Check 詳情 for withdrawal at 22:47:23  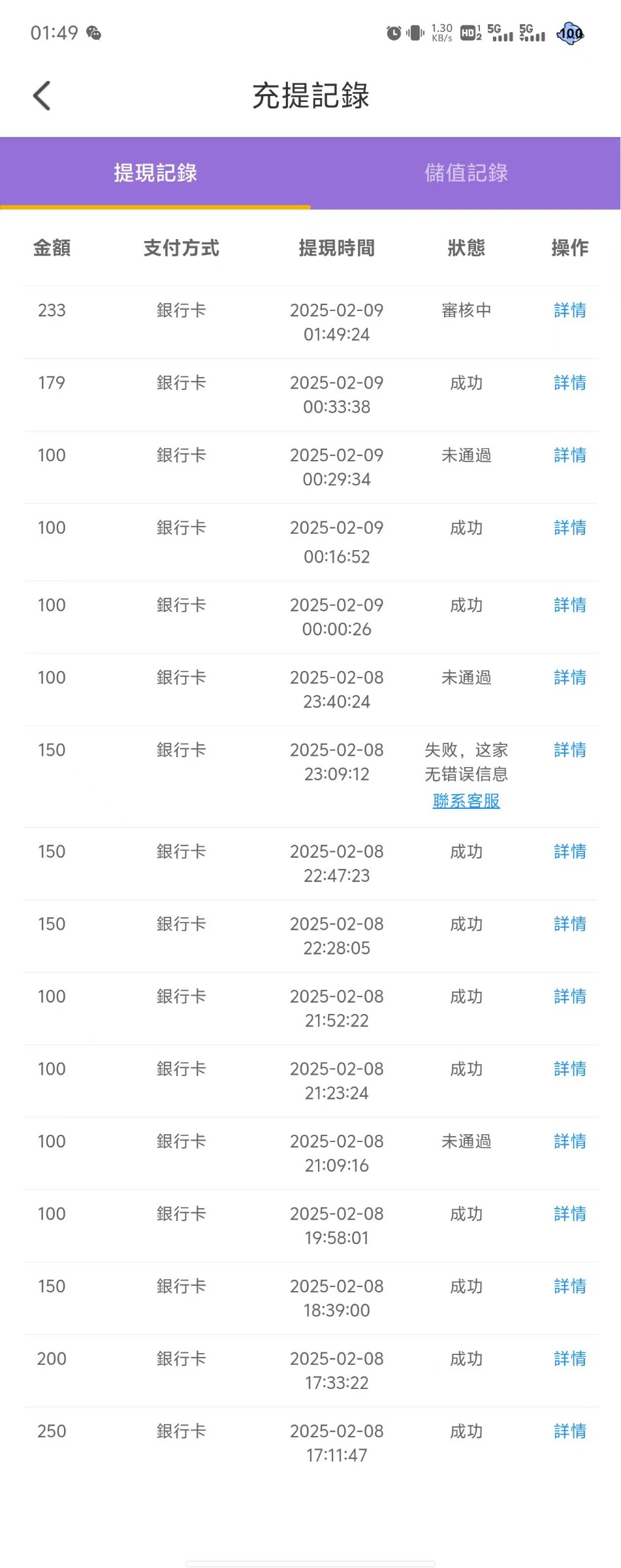point(569,852)
